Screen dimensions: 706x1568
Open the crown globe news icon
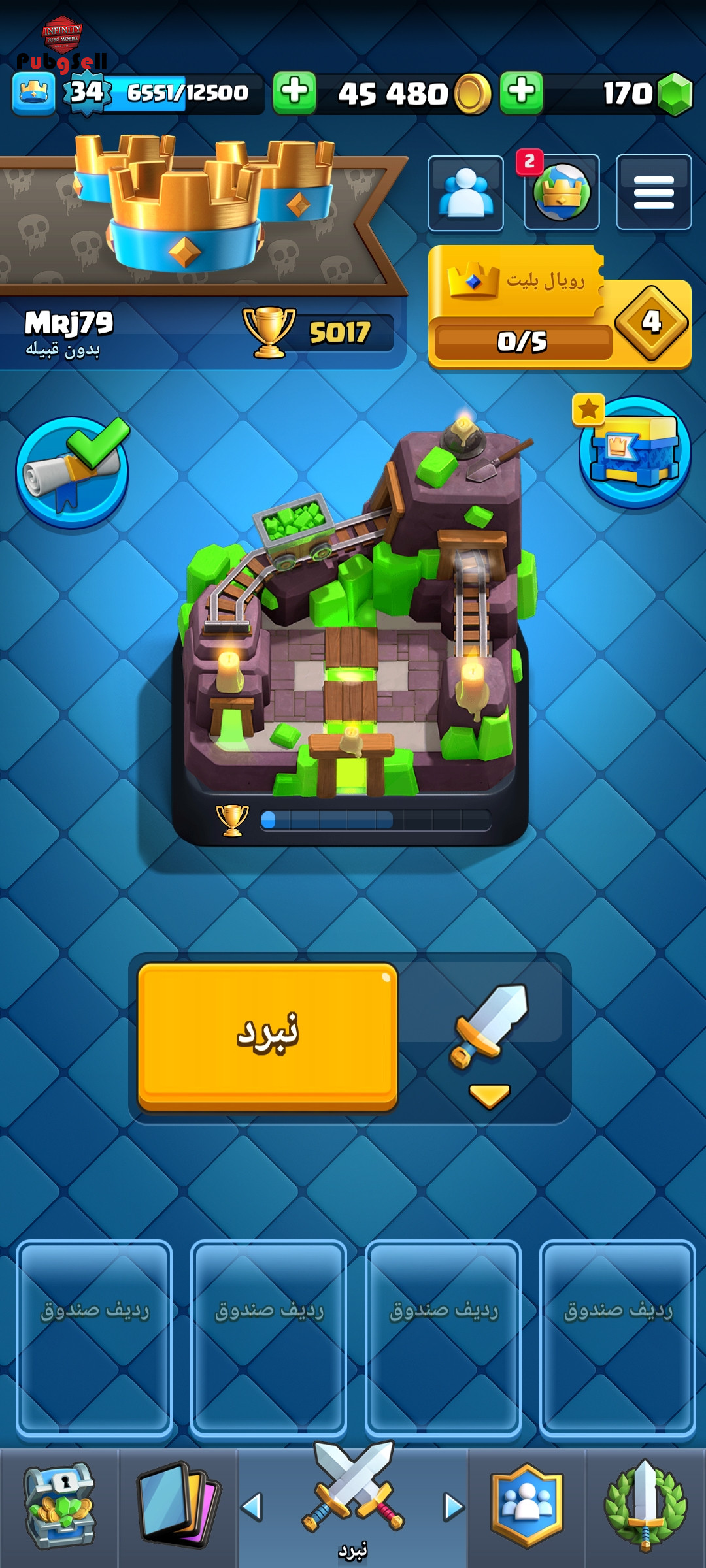[x=562, y=193]
